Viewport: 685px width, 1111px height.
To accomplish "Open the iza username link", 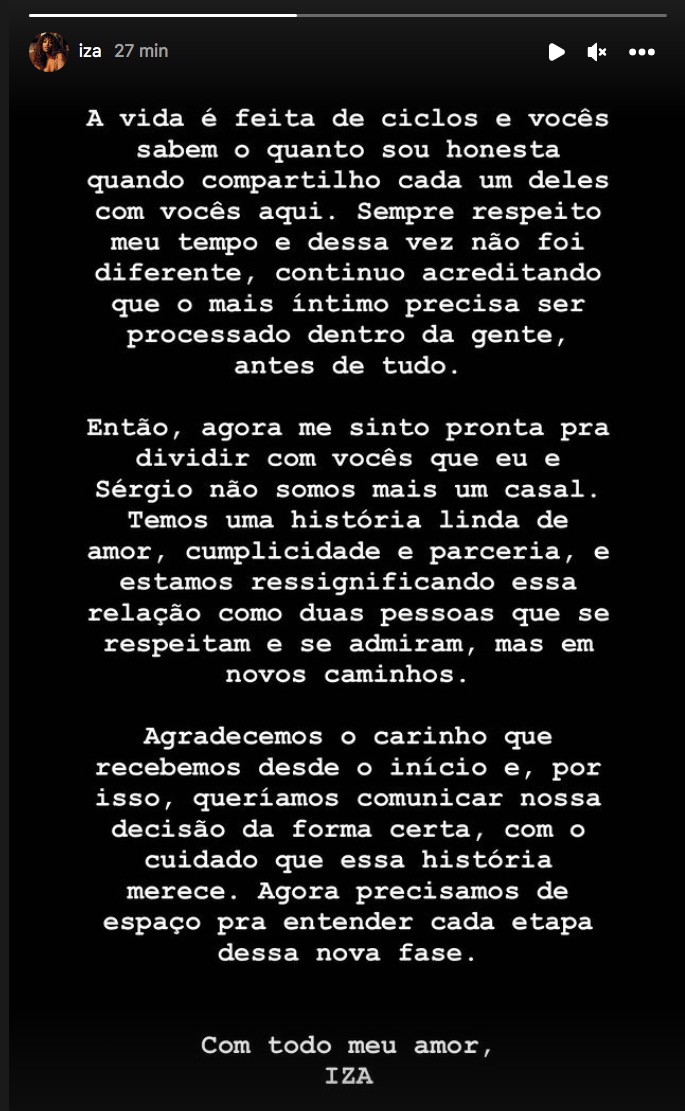I will tap(90, 51).
